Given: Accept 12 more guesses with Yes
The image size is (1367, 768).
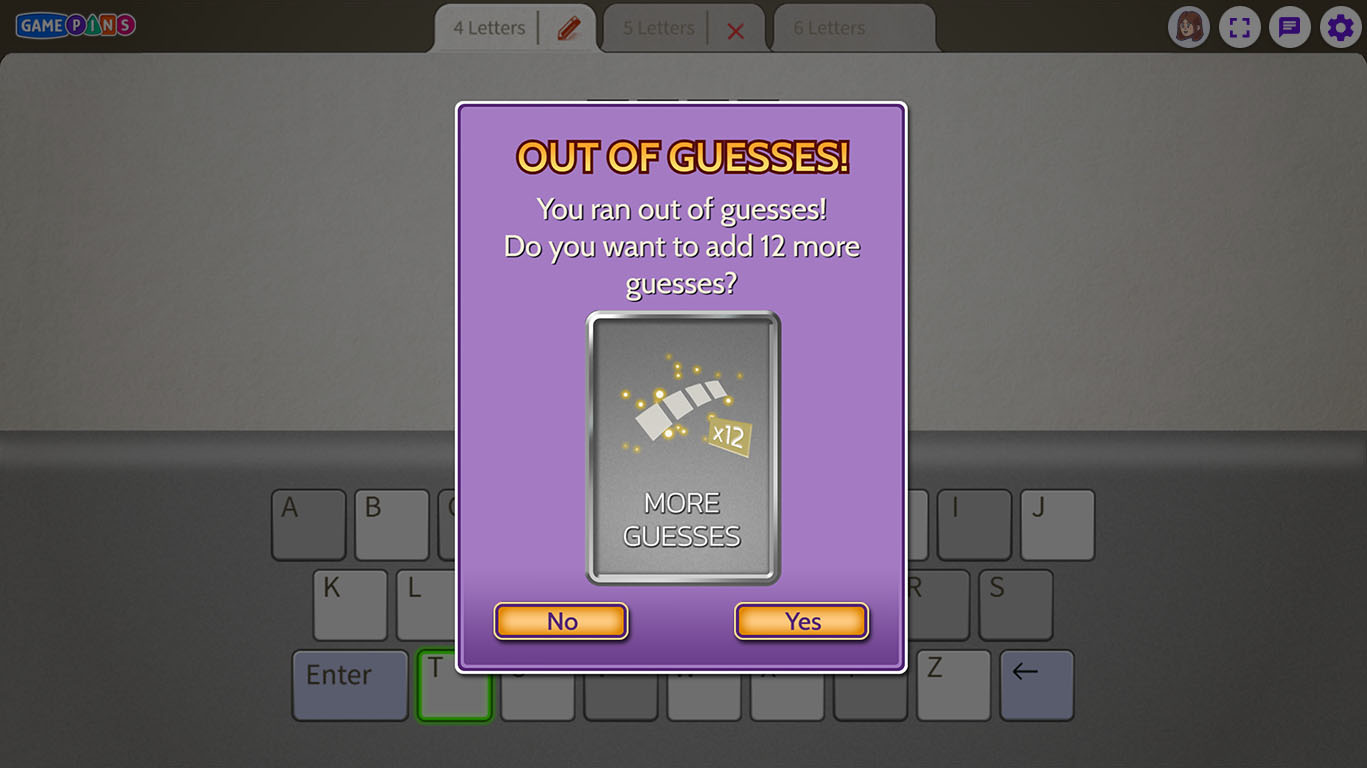Looking at the screenshot, I should tap(802, 621).
